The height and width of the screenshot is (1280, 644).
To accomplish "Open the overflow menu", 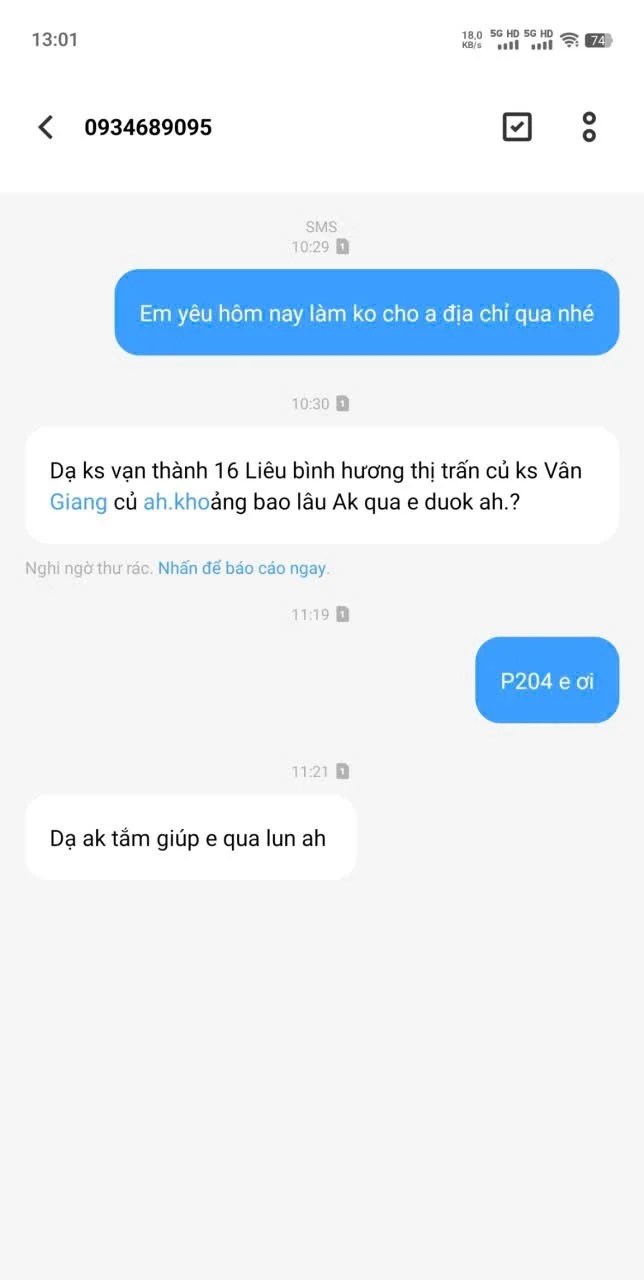I will [589, 127].
